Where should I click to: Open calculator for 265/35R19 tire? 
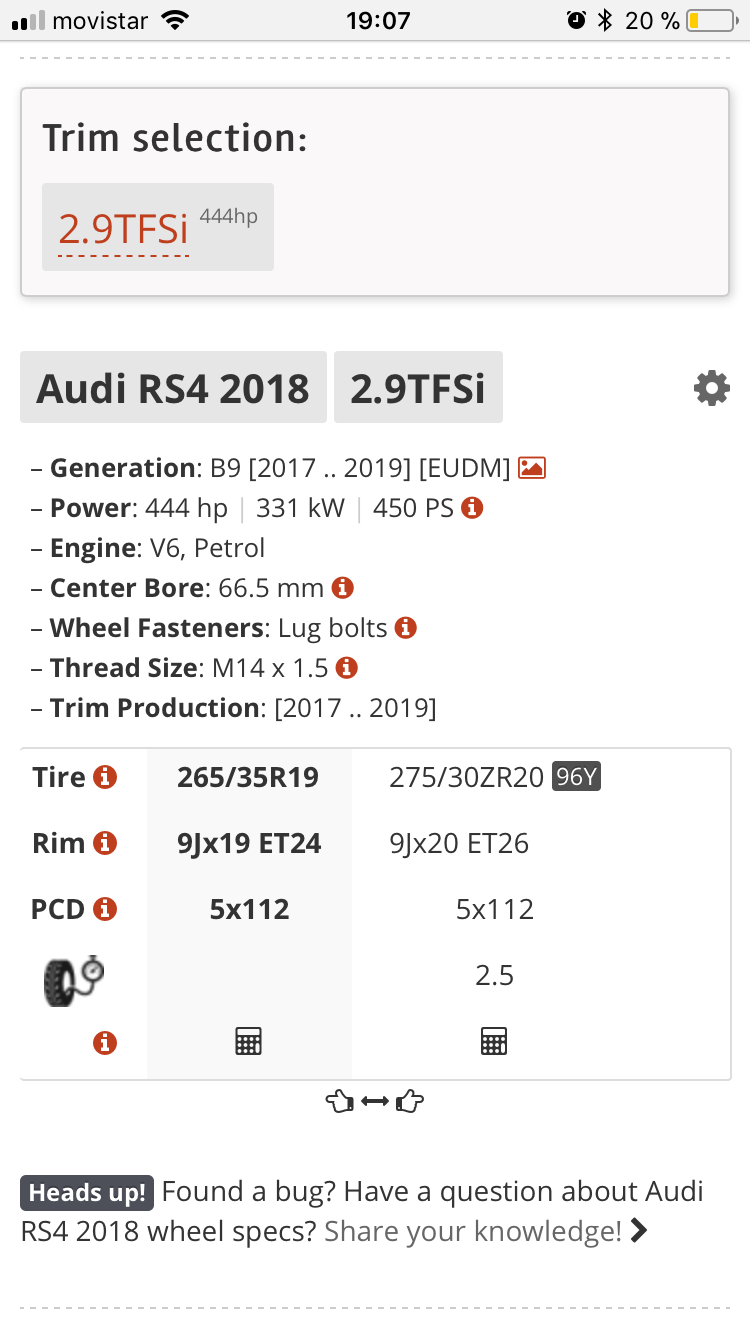[248, 1041]
